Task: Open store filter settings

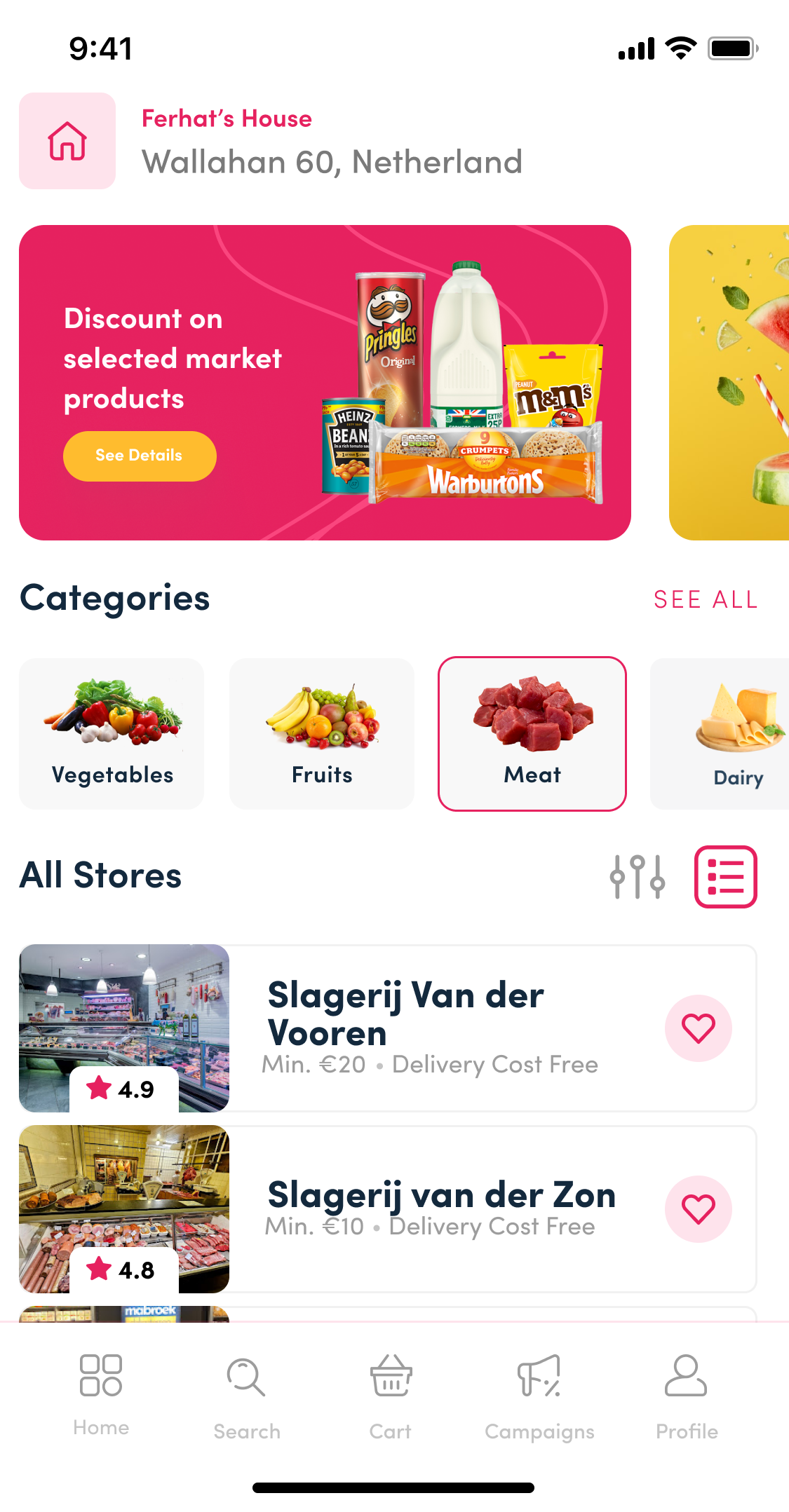Action: [637, 877]
